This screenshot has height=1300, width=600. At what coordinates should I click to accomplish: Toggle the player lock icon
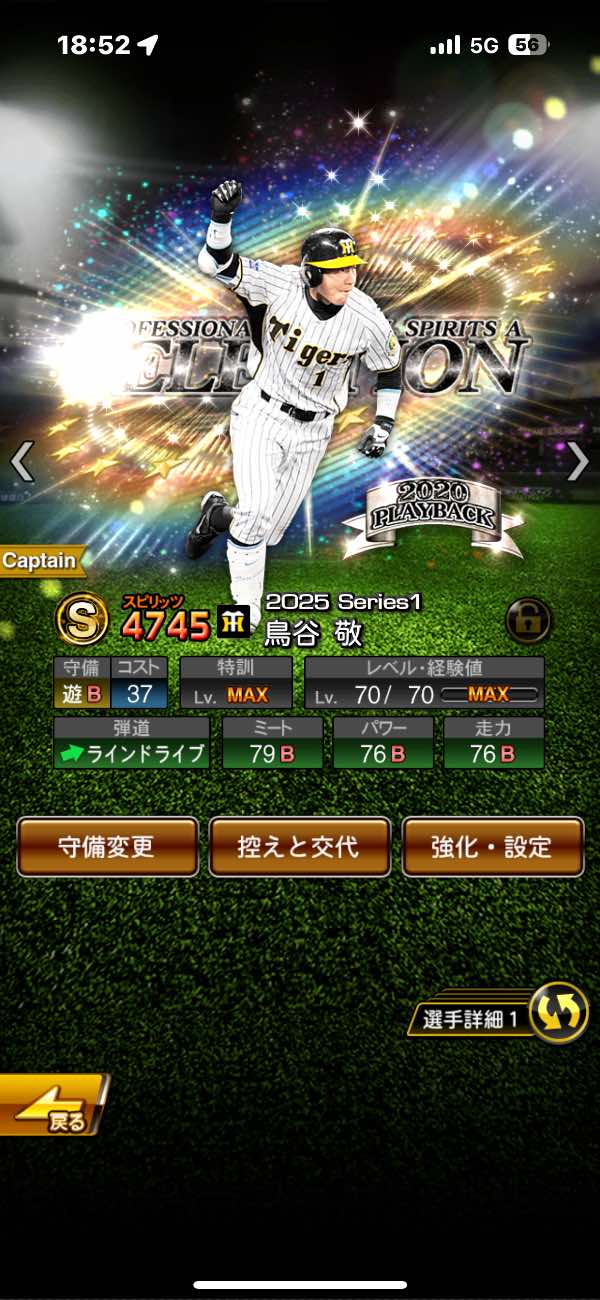(x=528, y=621)
